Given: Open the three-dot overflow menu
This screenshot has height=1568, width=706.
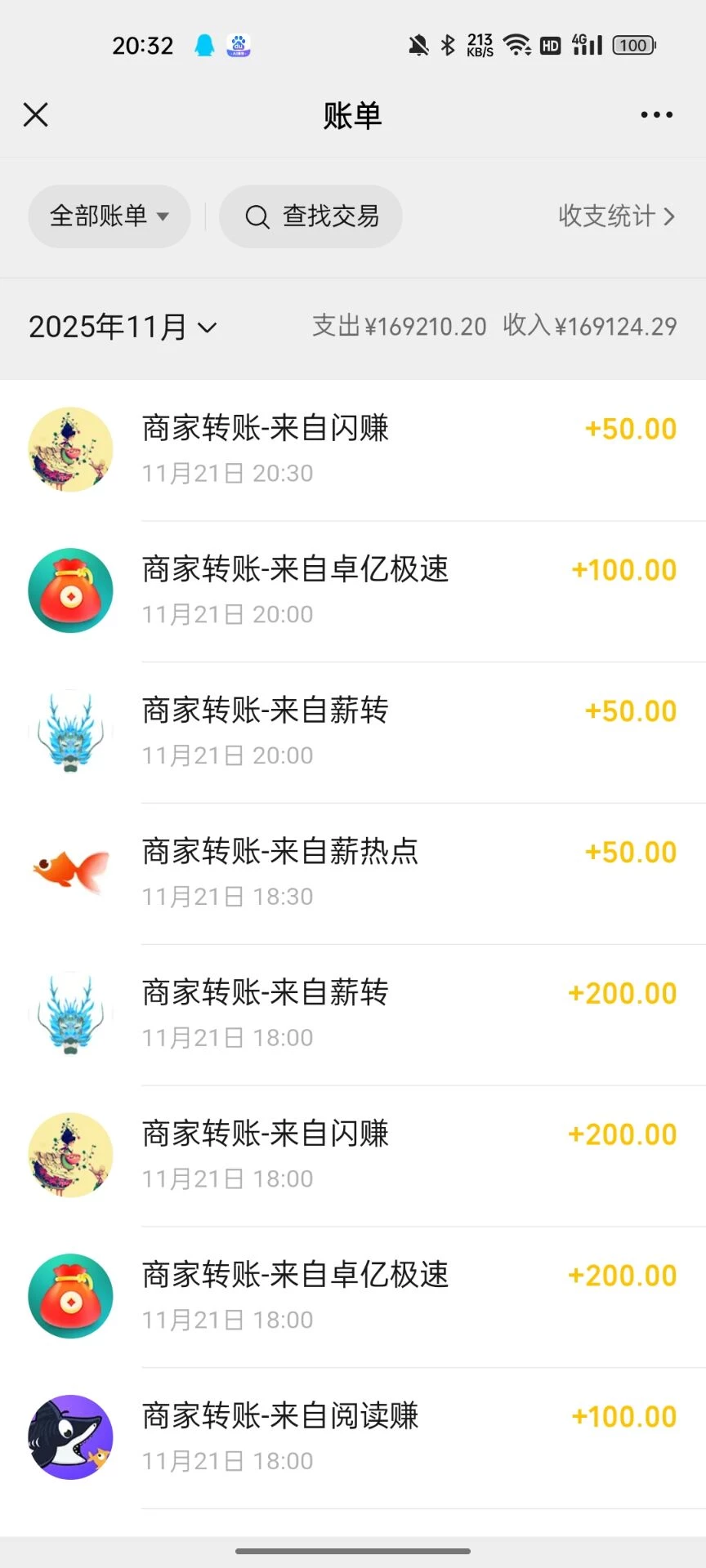Looking at the screenshot, I should (656, 115).
